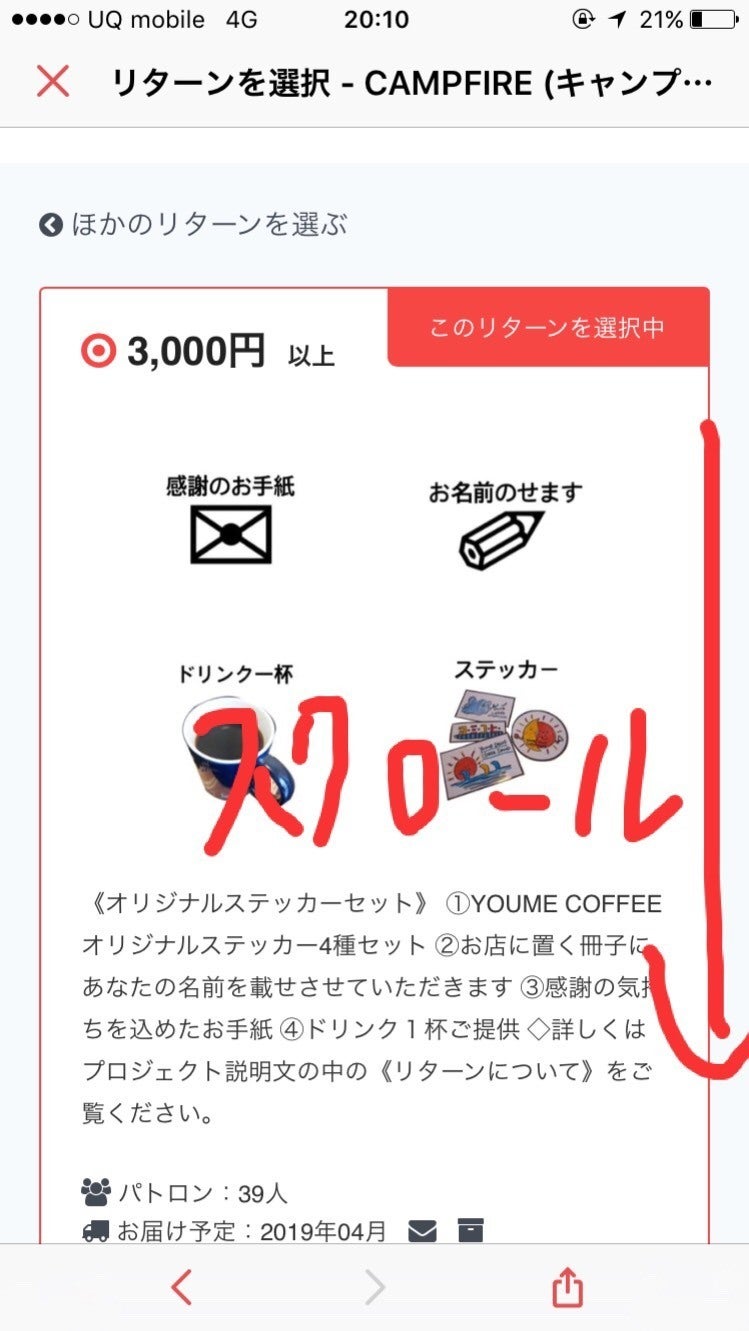Go back with the browser back arrow
This screenshot has width=749, height=1331.
181,1287
